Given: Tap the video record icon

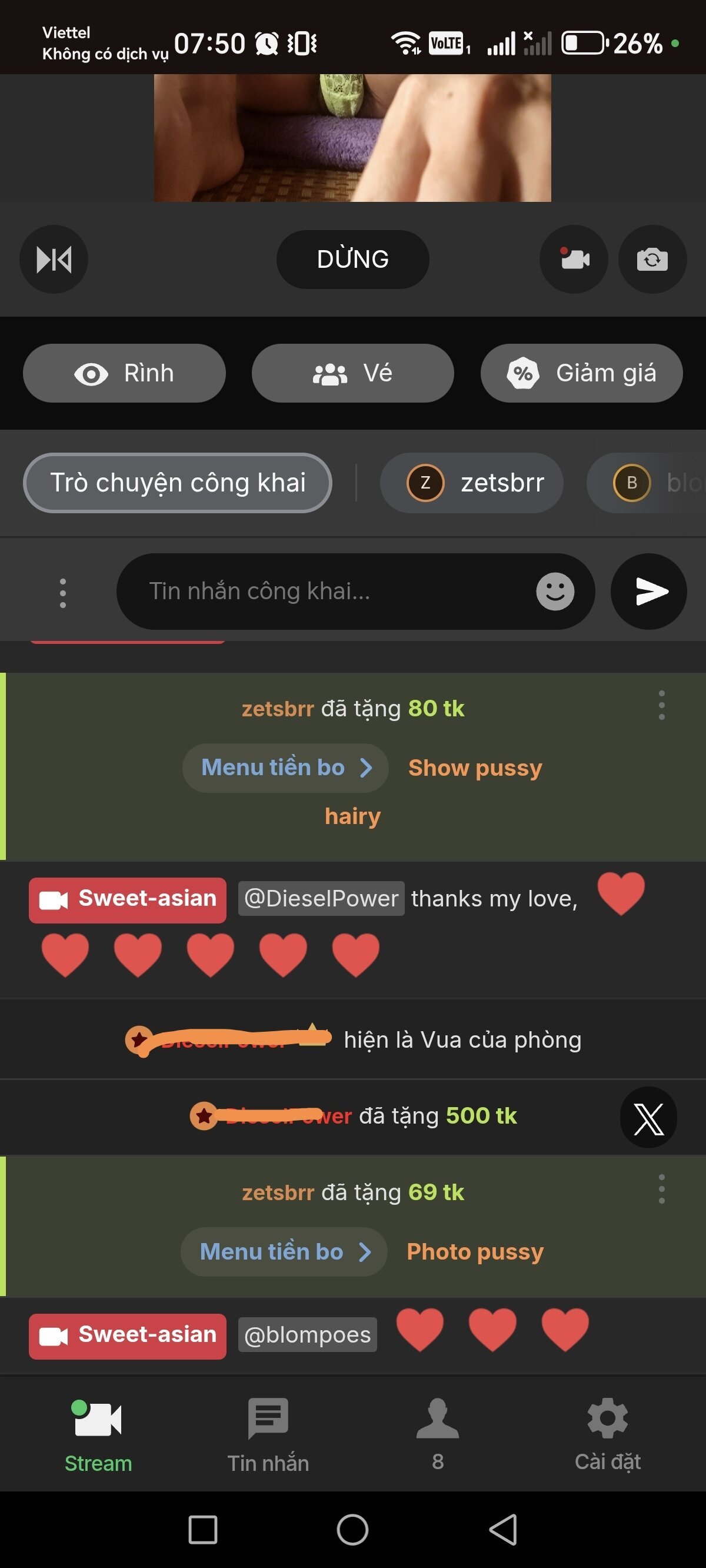Looking at the screenshot, I should pyautogui.click(x=573, y=260).
